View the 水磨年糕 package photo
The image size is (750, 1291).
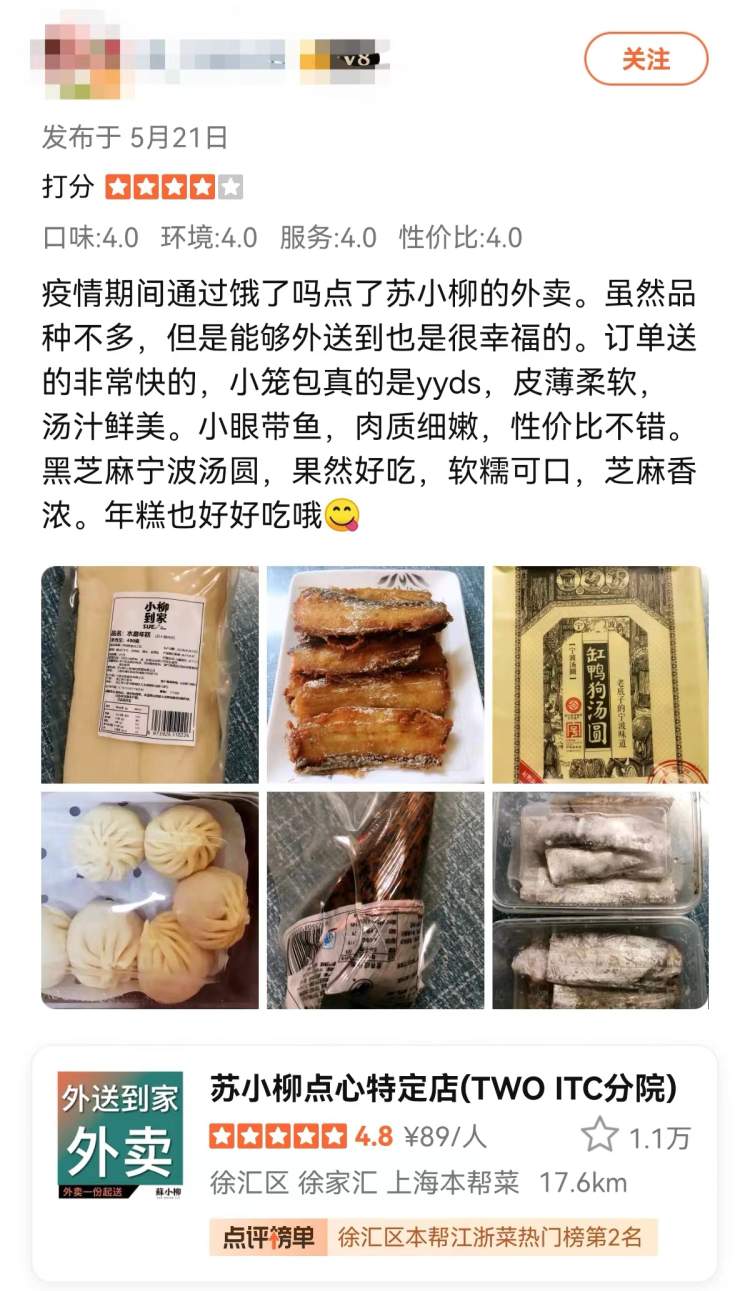click(x=149, y=675)
